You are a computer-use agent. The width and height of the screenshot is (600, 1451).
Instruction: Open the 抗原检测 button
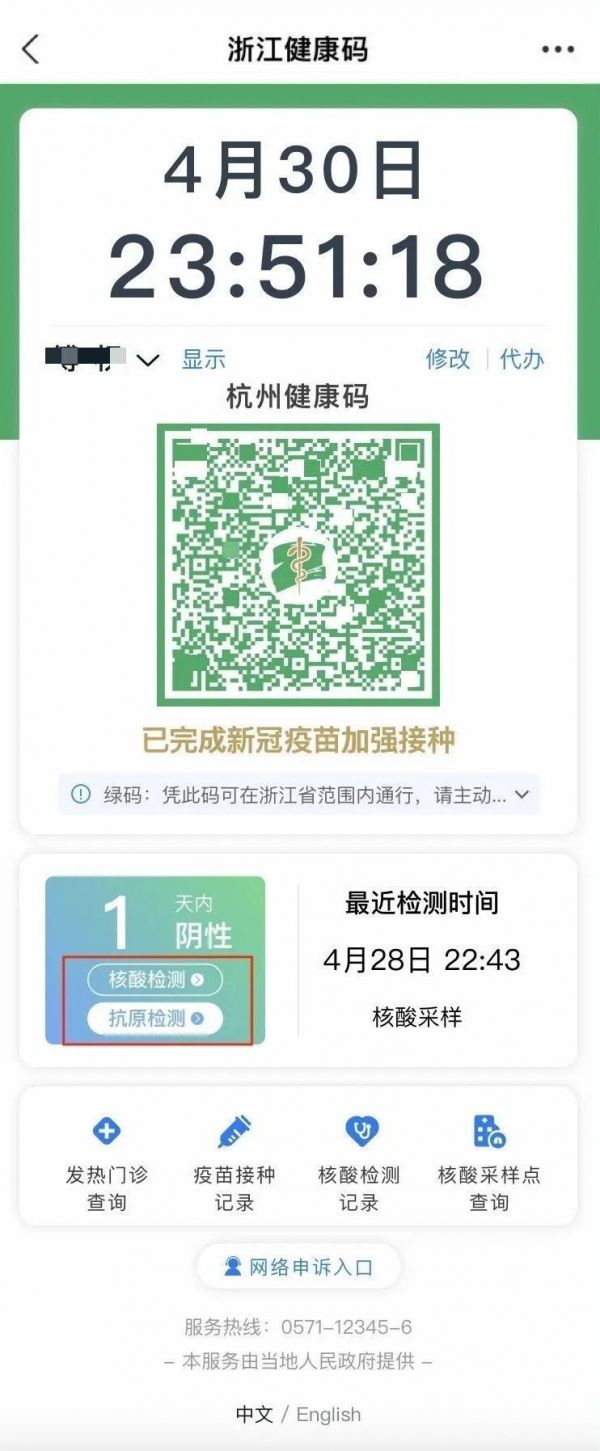click(155, 1019)
